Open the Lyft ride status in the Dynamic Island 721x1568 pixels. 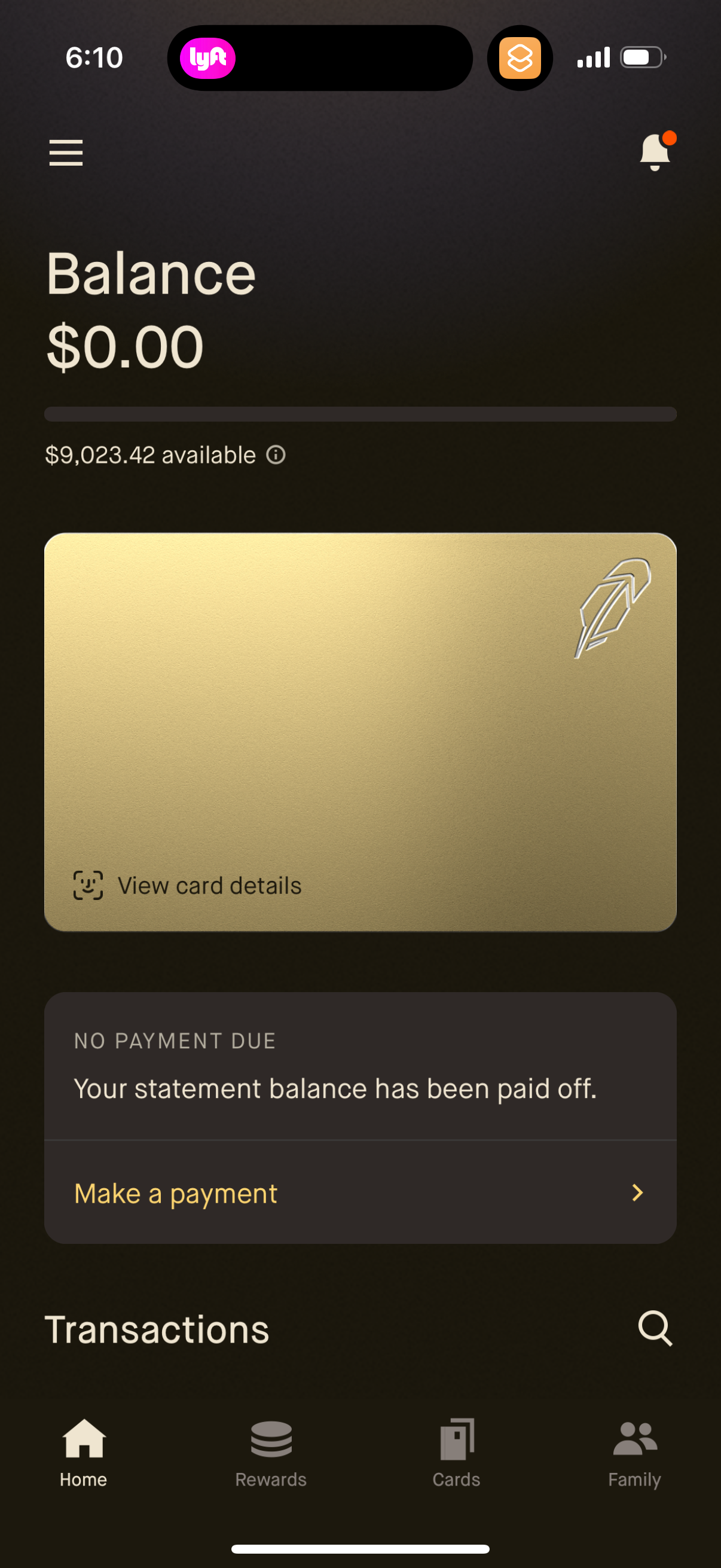209,58
